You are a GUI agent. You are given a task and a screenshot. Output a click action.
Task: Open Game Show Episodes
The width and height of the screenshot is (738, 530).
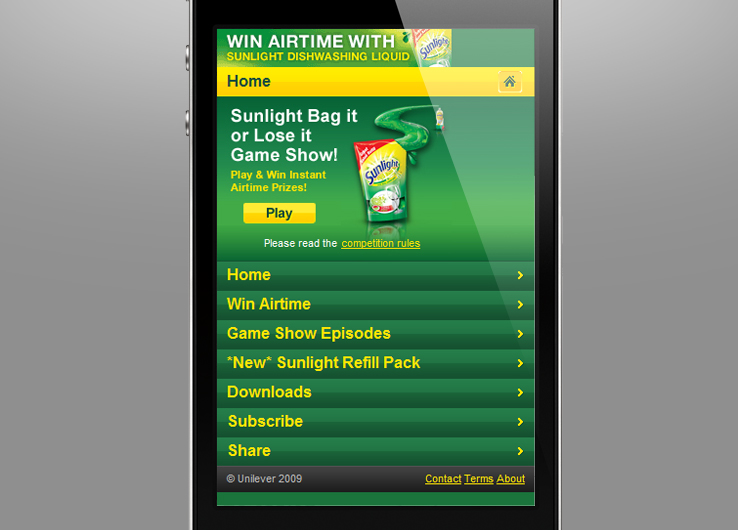pos(375,333)
